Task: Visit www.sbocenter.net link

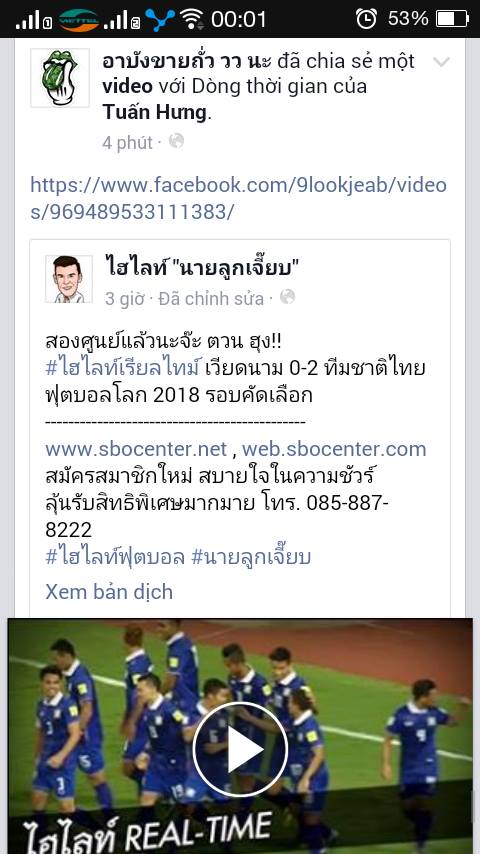Action: 136,449
